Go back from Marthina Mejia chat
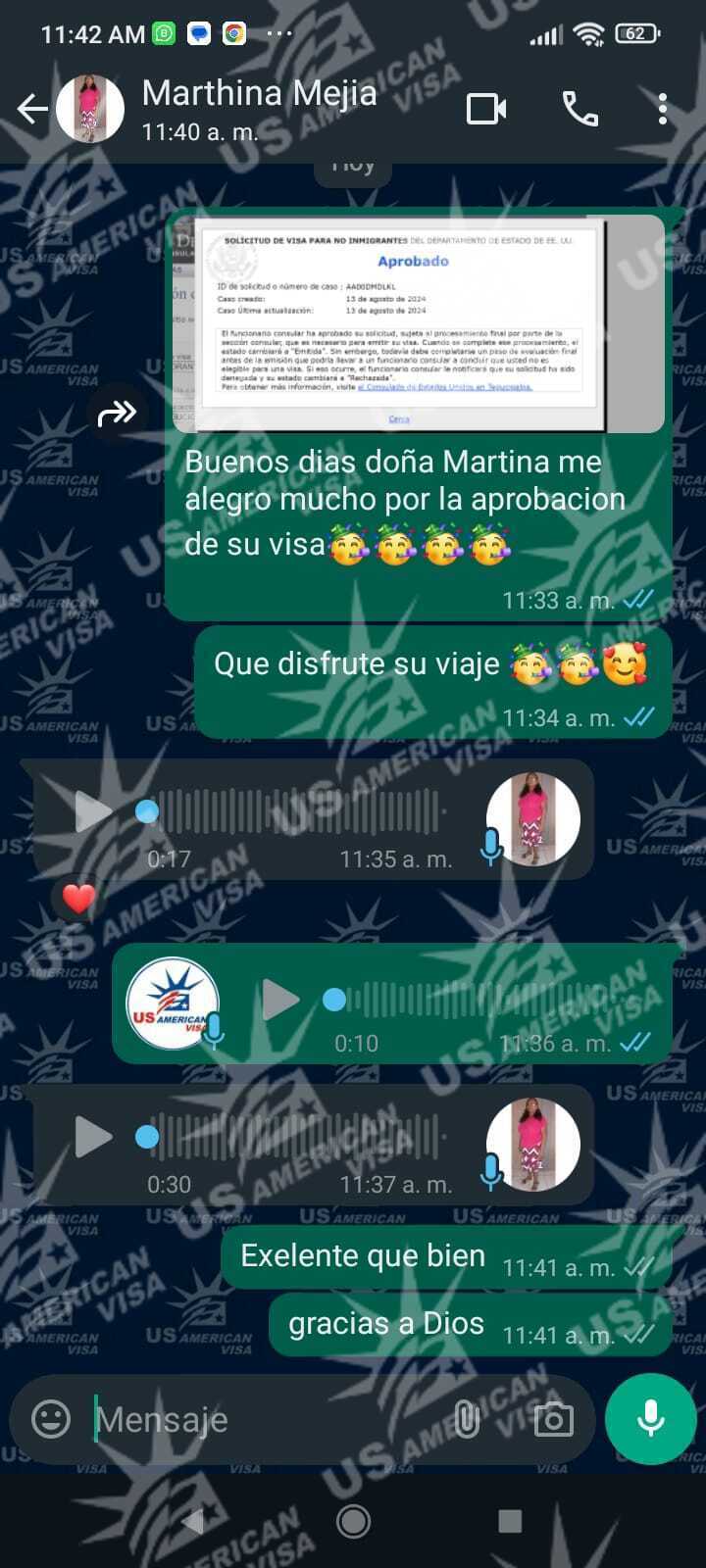Image resolution: width=706 pixels, height=1568 pixels. (32, 109)
